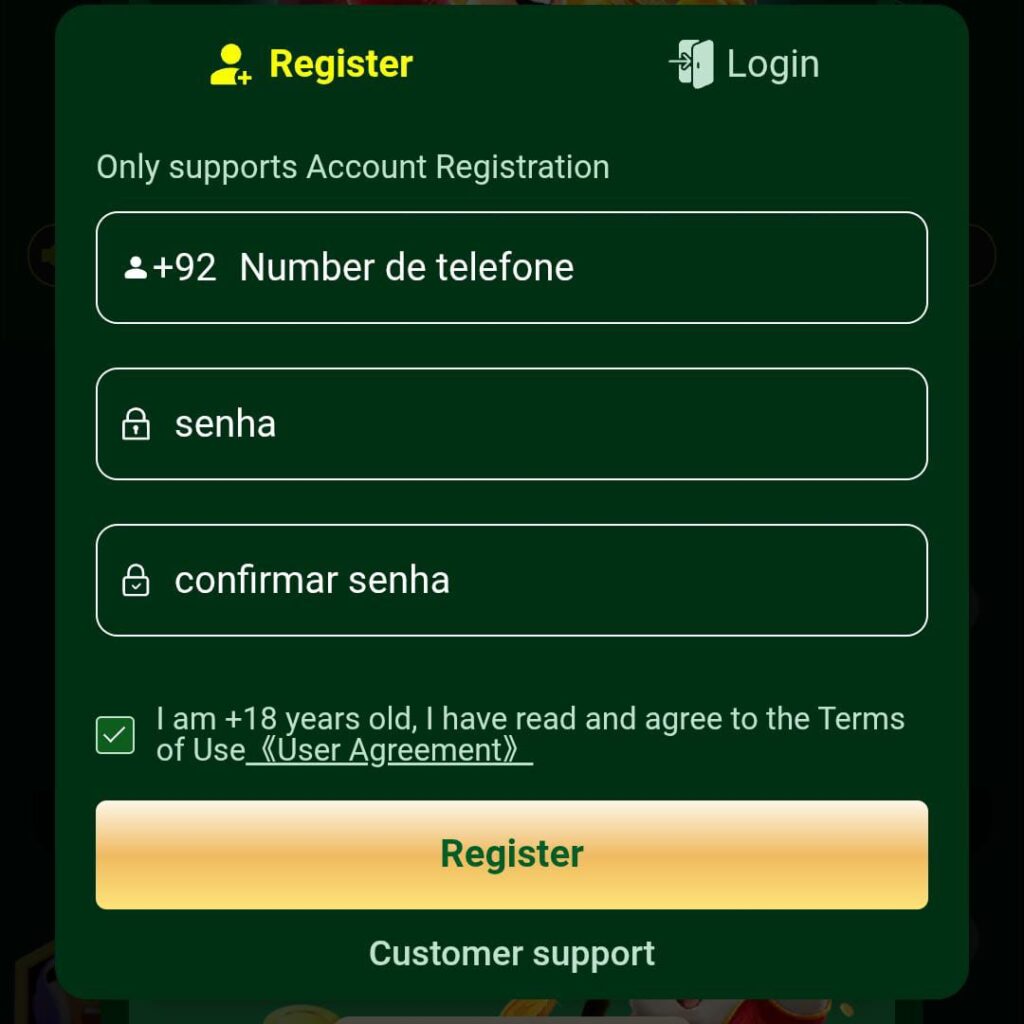Open Customer support

tap(512, 953)
